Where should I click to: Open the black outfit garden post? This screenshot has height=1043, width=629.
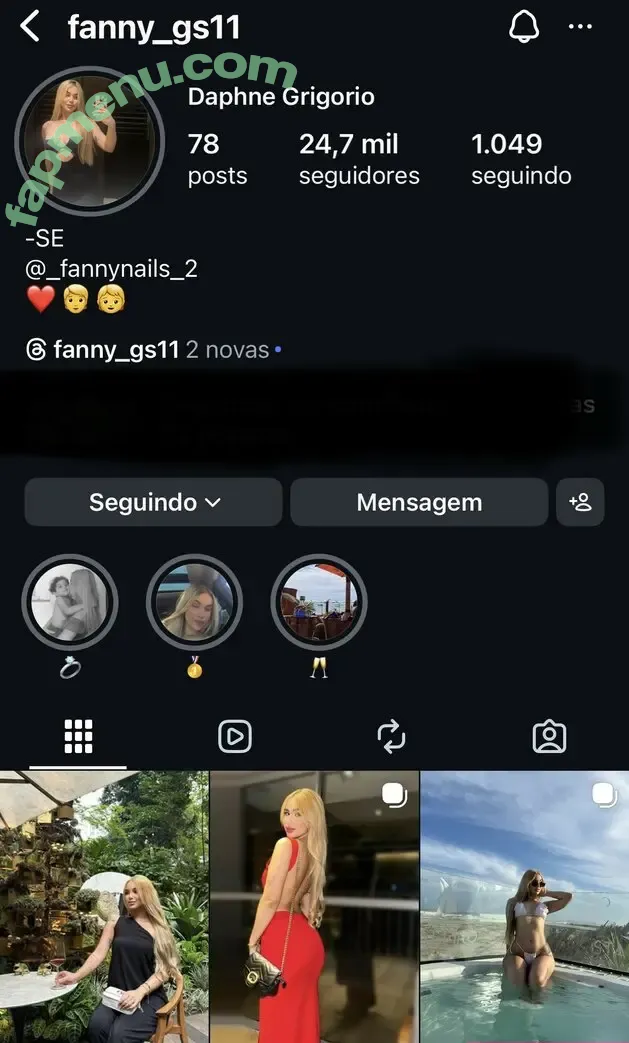[x=104, y=907]
